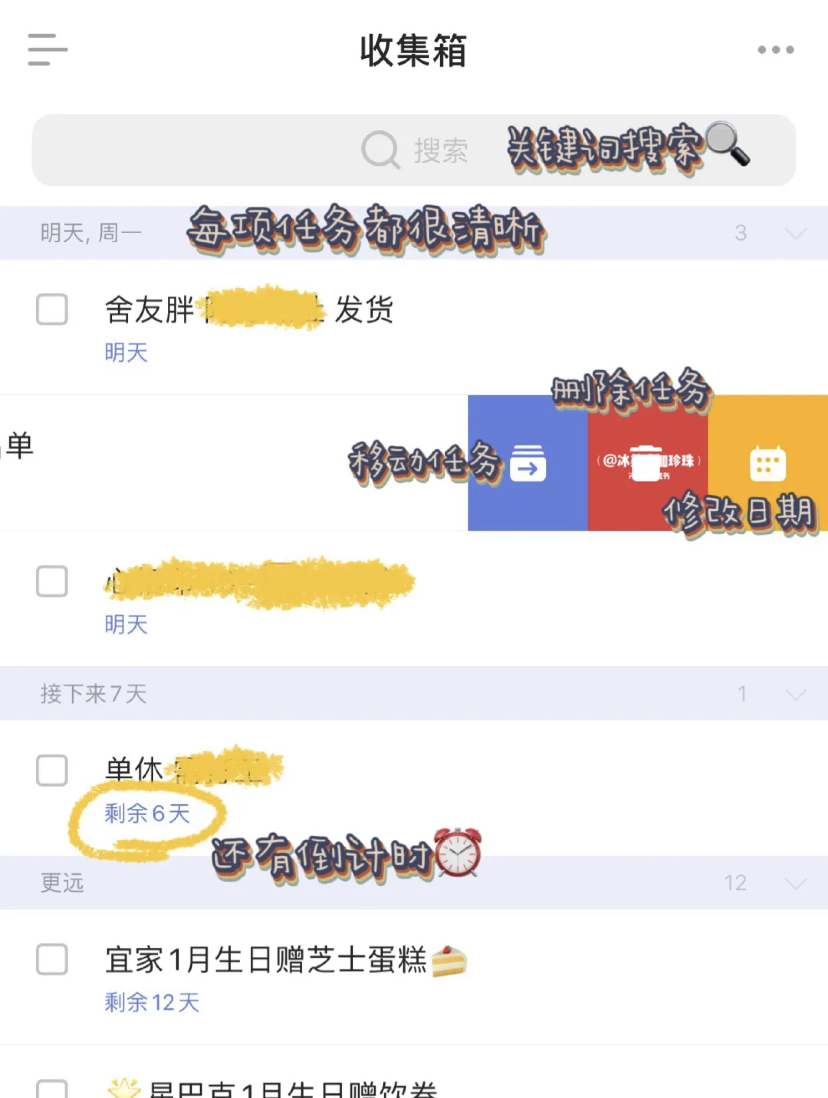Open the drawer menu button
This screenshot has height=1098, width=828.
(x=47, y=49)
